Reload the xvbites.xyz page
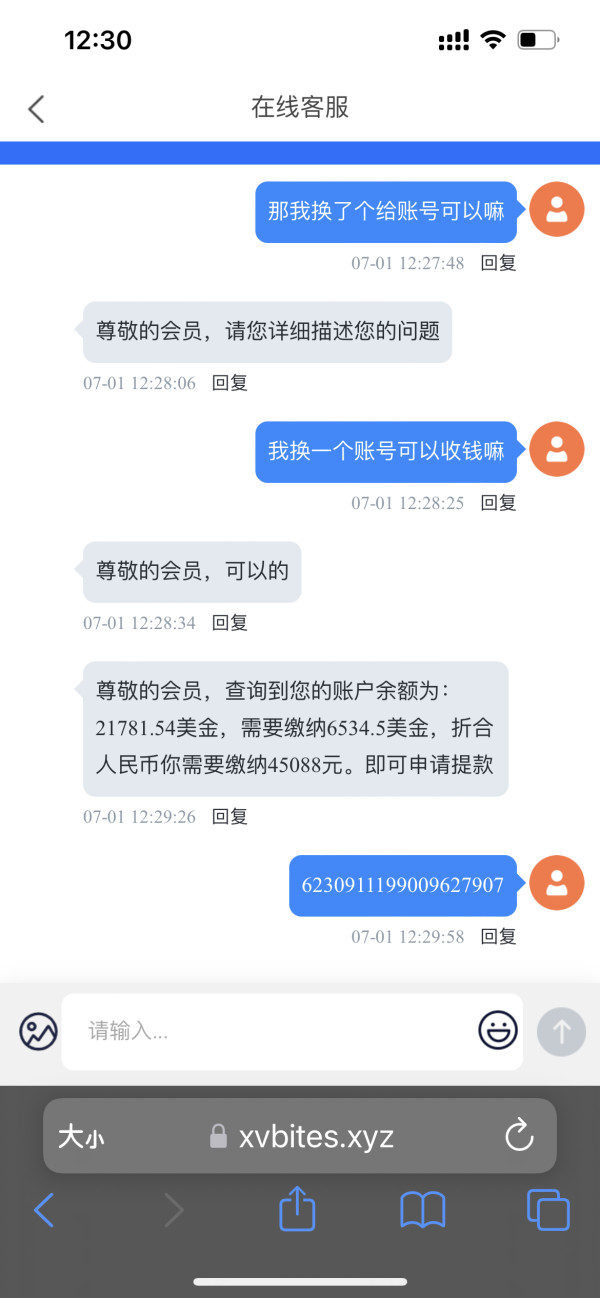Viewport: 600px width, 1298px height. point(519,1135)
